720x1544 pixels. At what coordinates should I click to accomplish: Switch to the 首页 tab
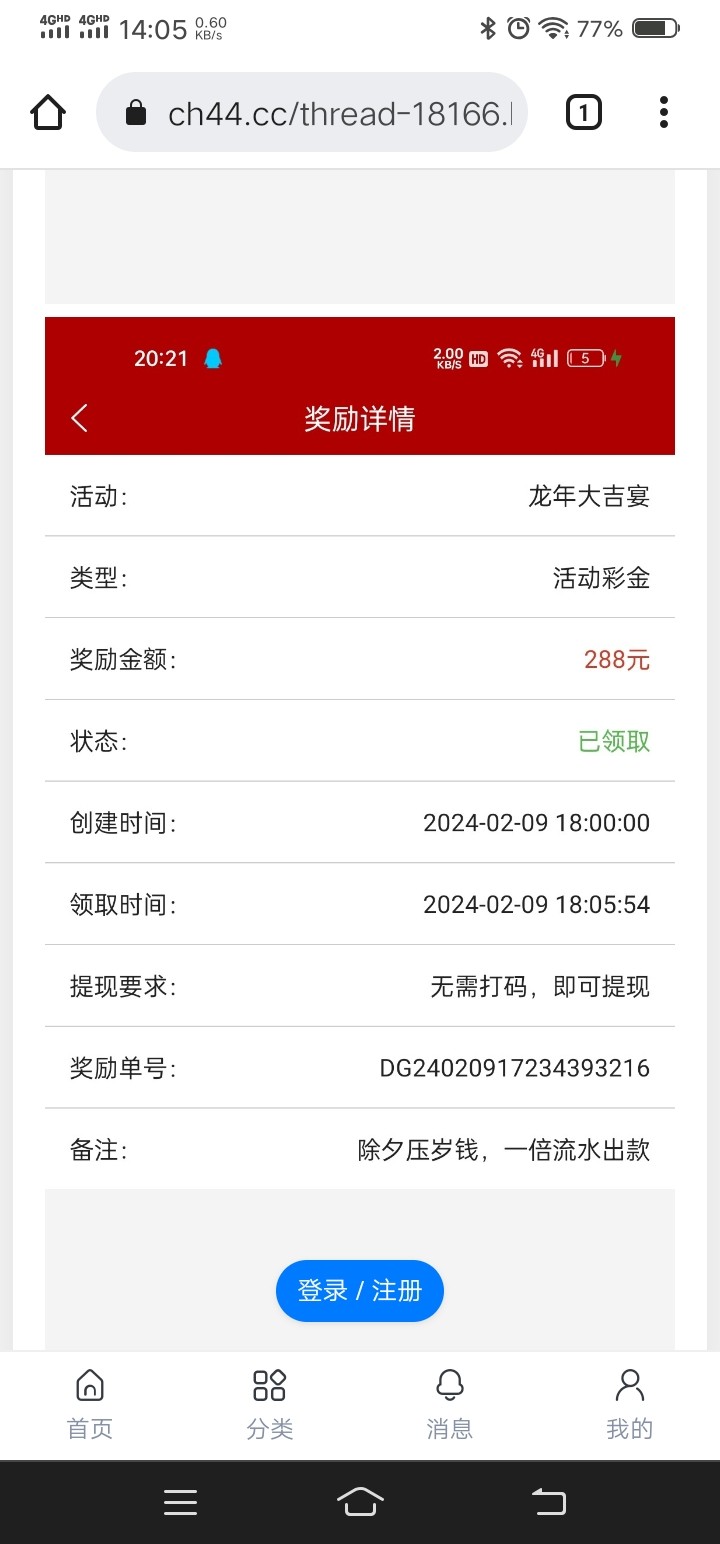[x=90, y=1404]
